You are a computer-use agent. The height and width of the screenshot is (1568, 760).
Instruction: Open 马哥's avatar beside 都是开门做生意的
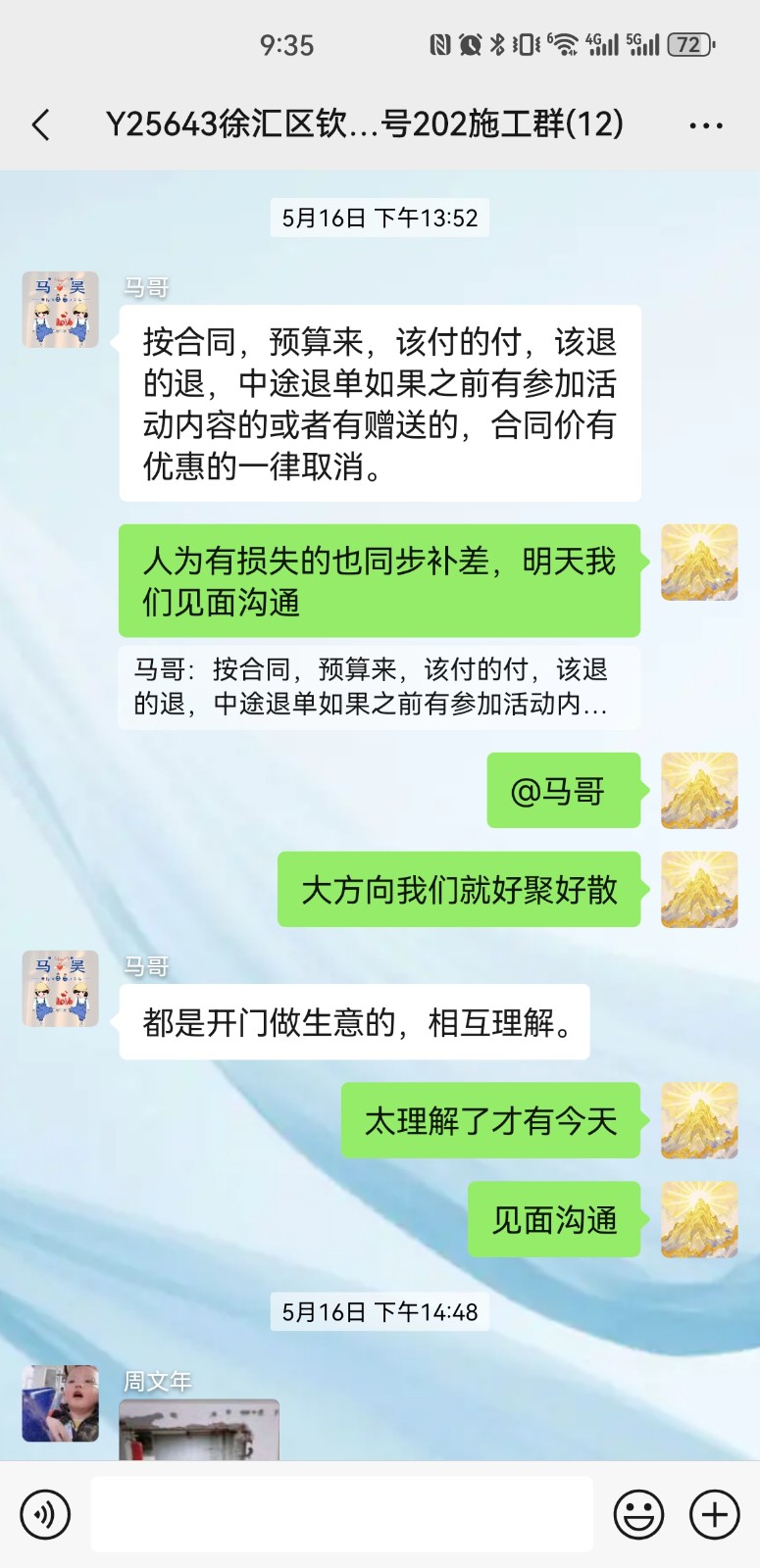click(x=61, y=989)
